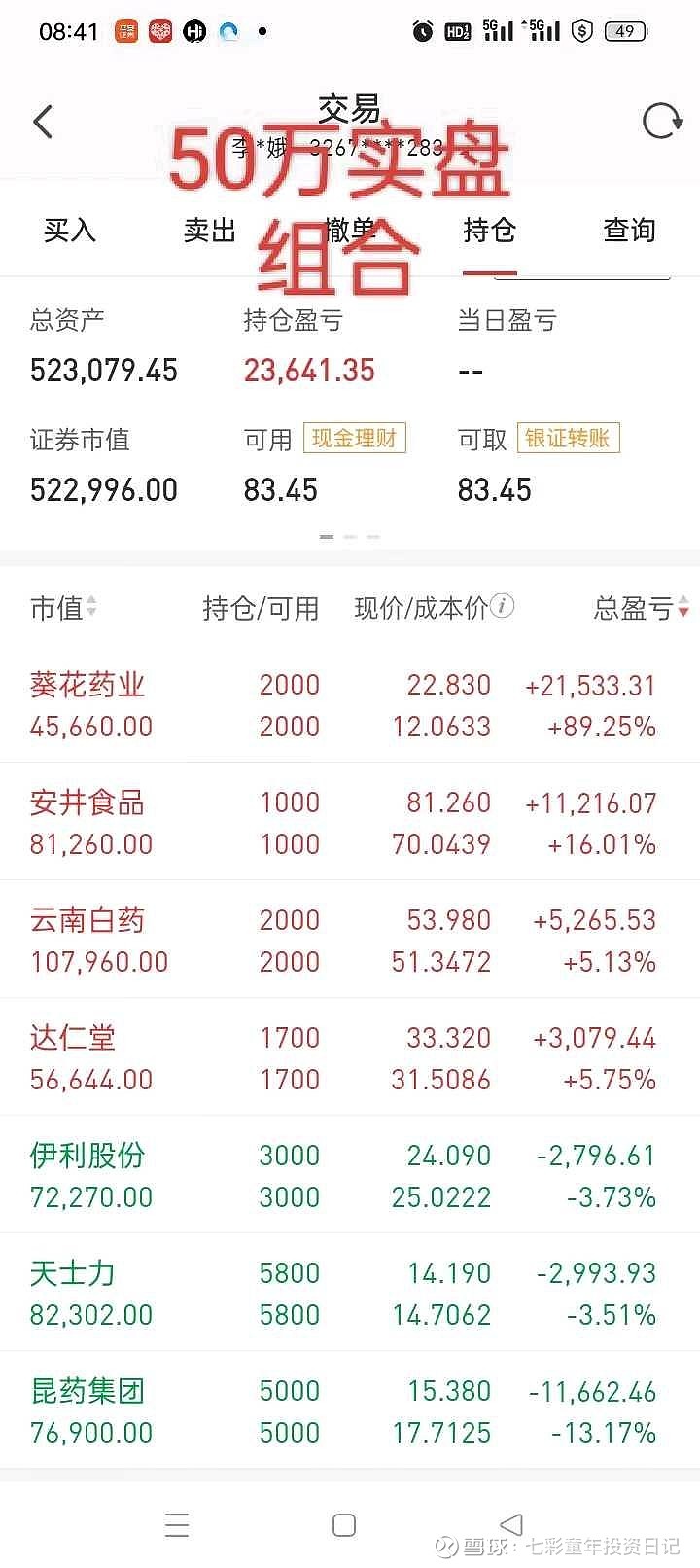Select the 持仓 tab
The height and width of the screenshot is (1568, 700).
point(490,231)
